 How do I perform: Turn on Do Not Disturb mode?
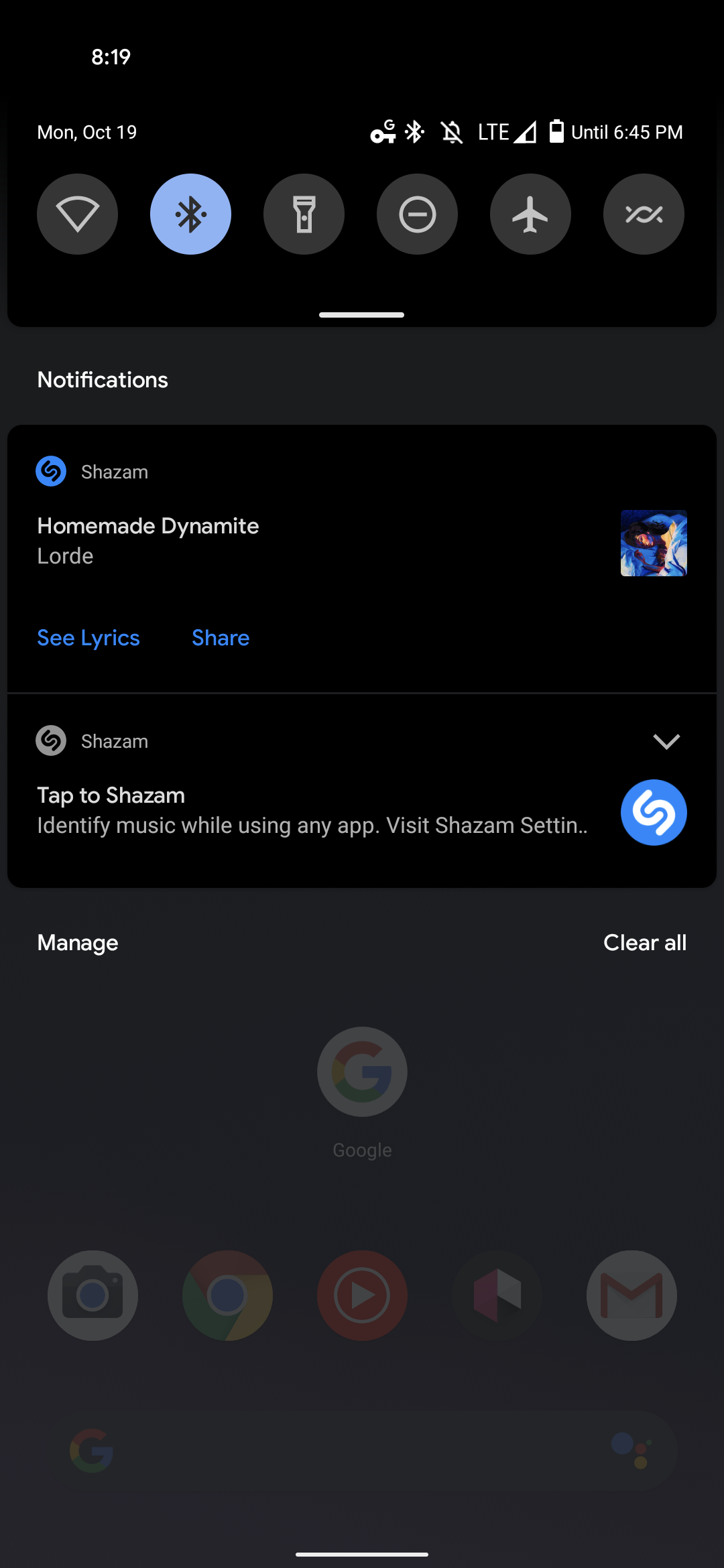pos(417,214)
